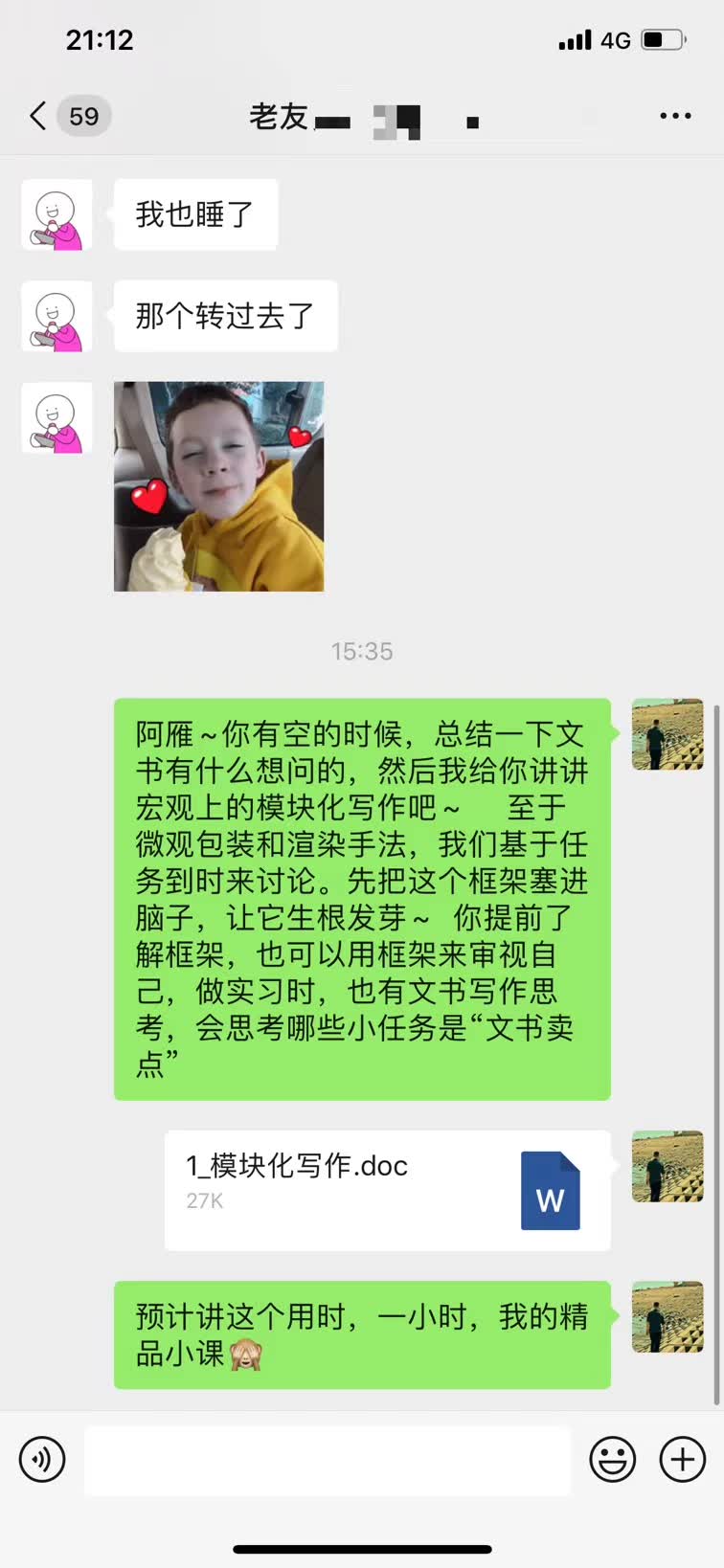This screenshot has height=1568, width=724.
Task: Open the shared photo of the boy
Action: (x=218, y=486)
